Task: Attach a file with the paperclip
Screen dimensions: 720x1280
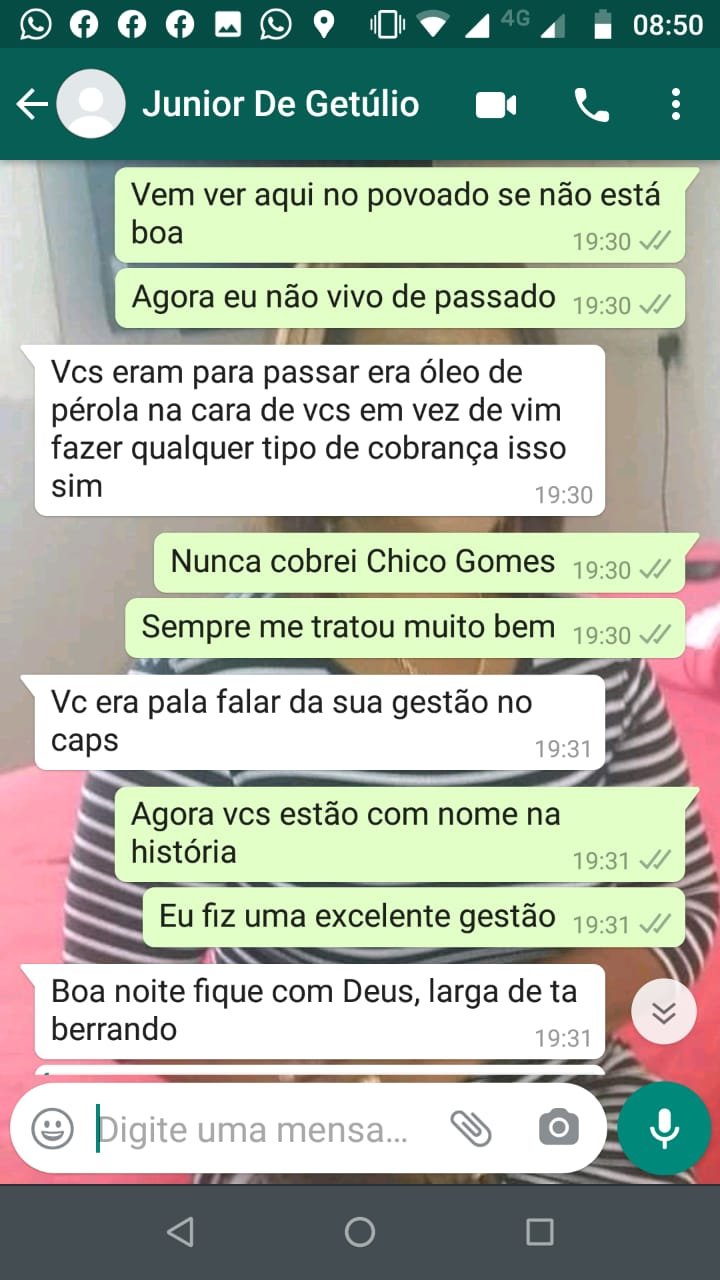Action: point(471,1129)
